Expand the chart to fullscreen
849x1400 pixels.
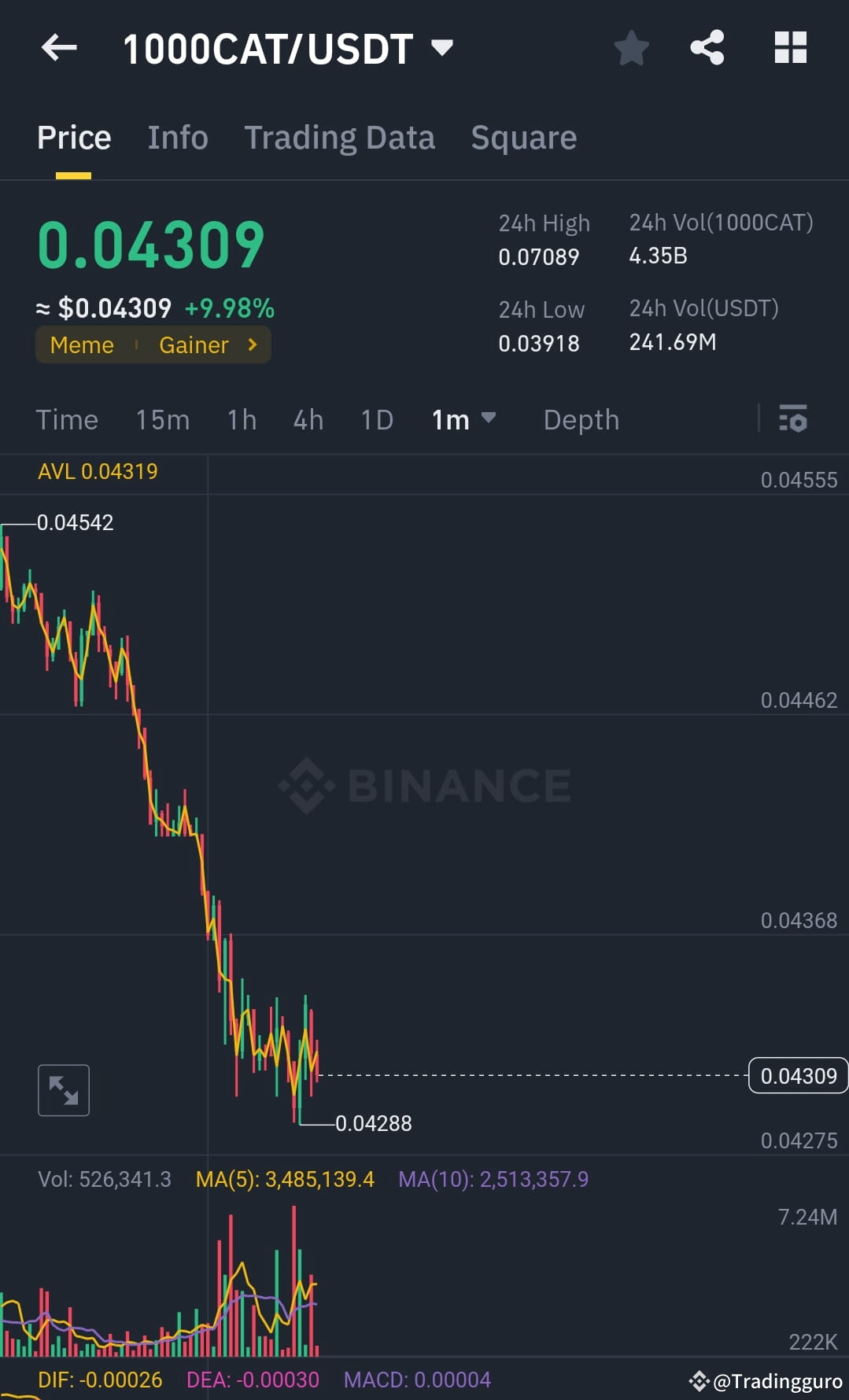(63, 1090)
